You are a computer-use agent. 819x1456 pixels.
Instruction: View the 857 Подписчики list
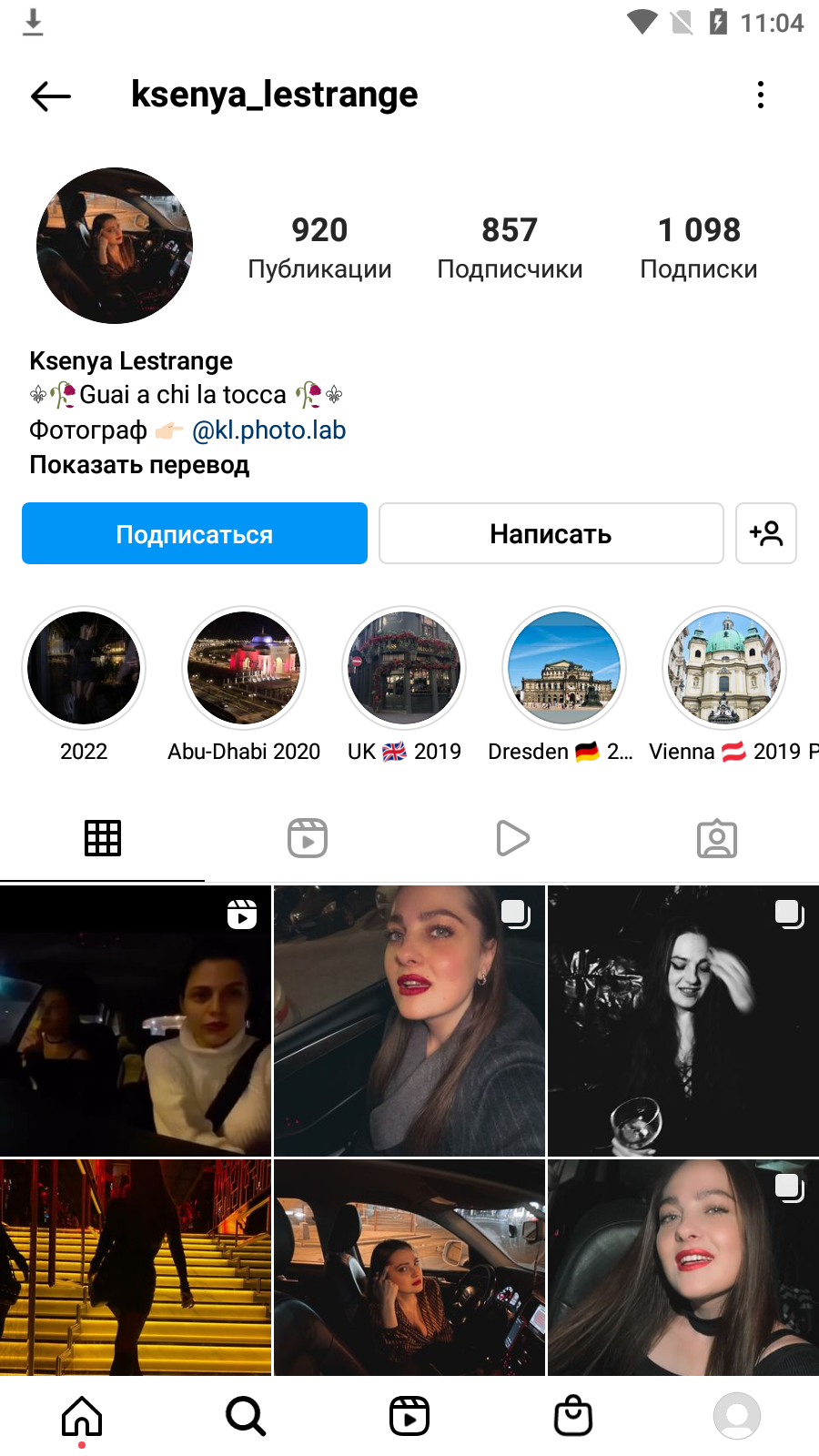click(x=510, y=248)
